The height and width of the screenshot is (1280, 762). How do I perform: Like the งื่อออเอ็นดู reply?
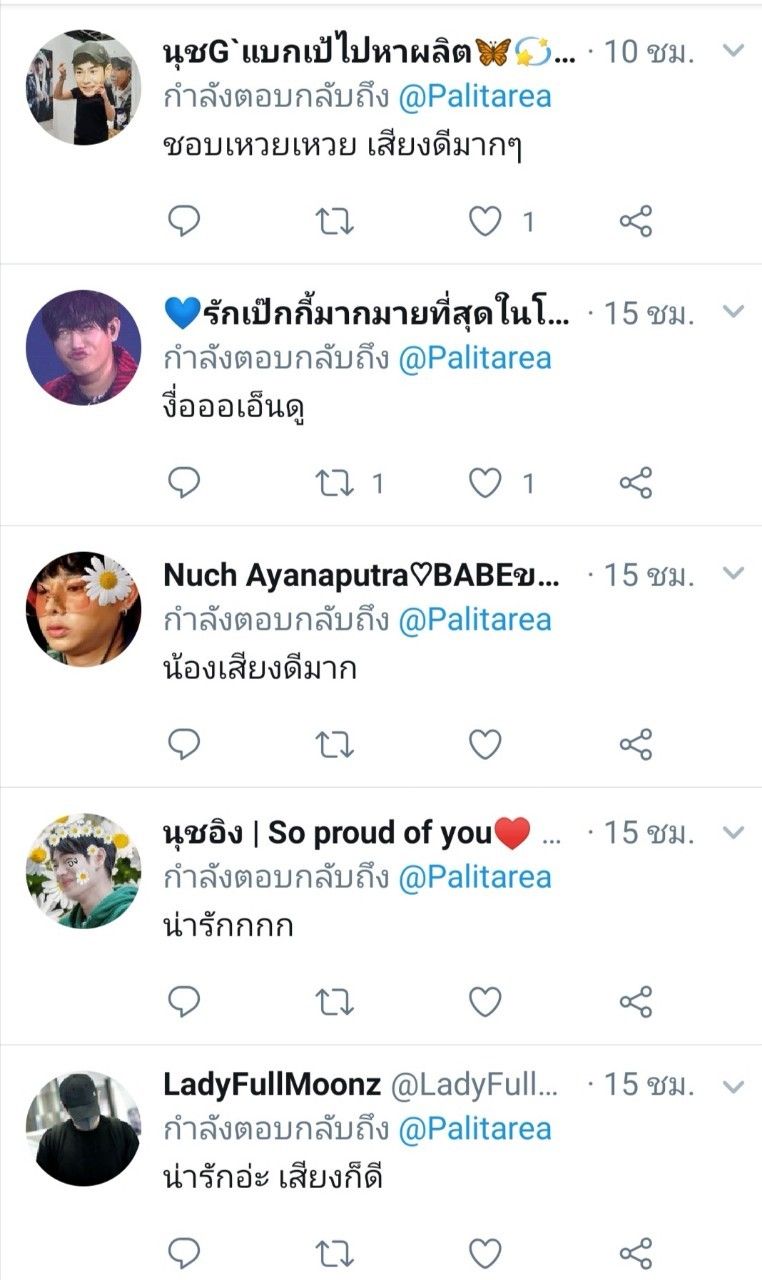pyautogui.click(x=486, y=484)
